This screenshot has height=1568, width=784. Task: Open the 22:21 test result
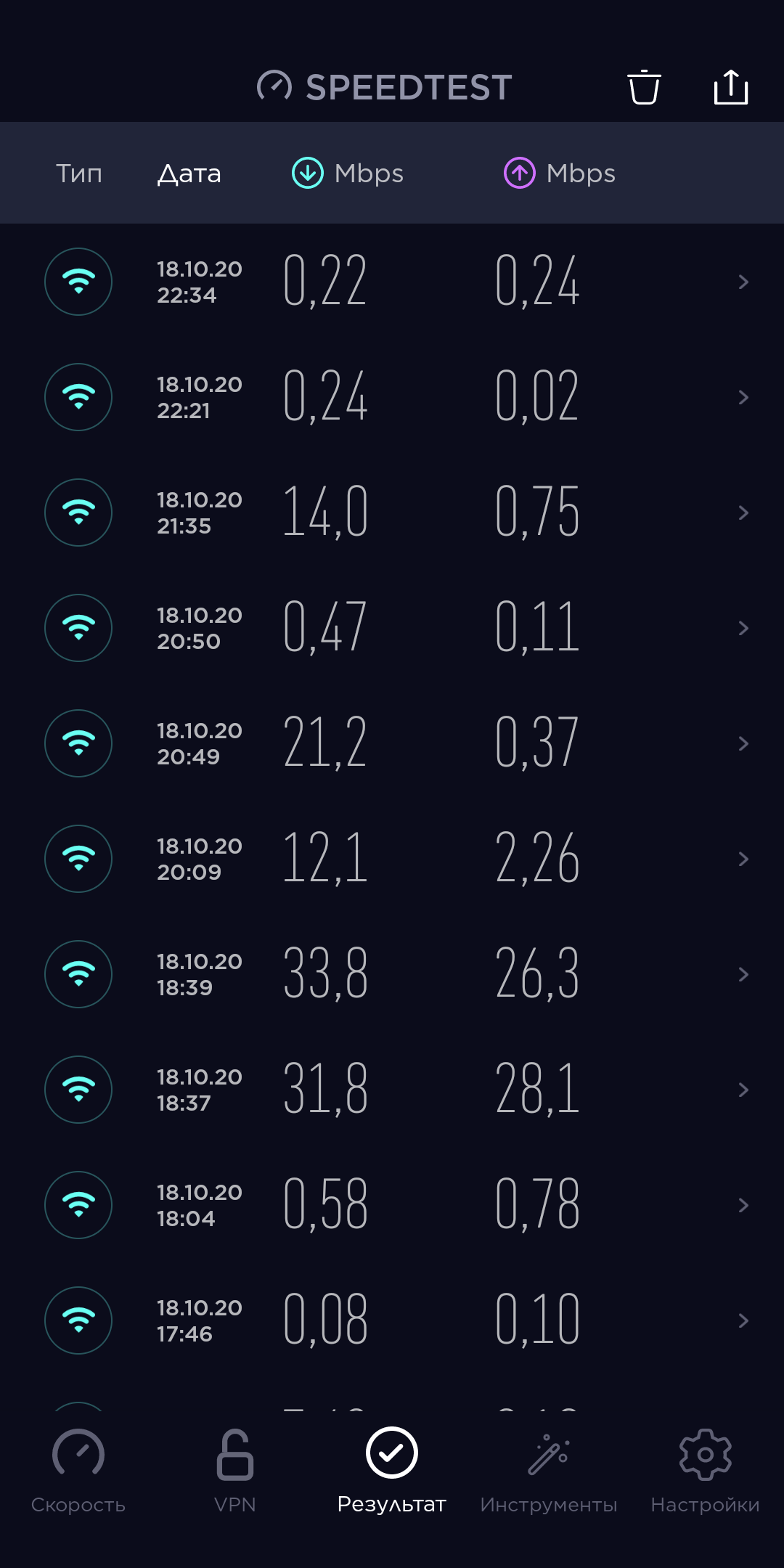[392, 397]
